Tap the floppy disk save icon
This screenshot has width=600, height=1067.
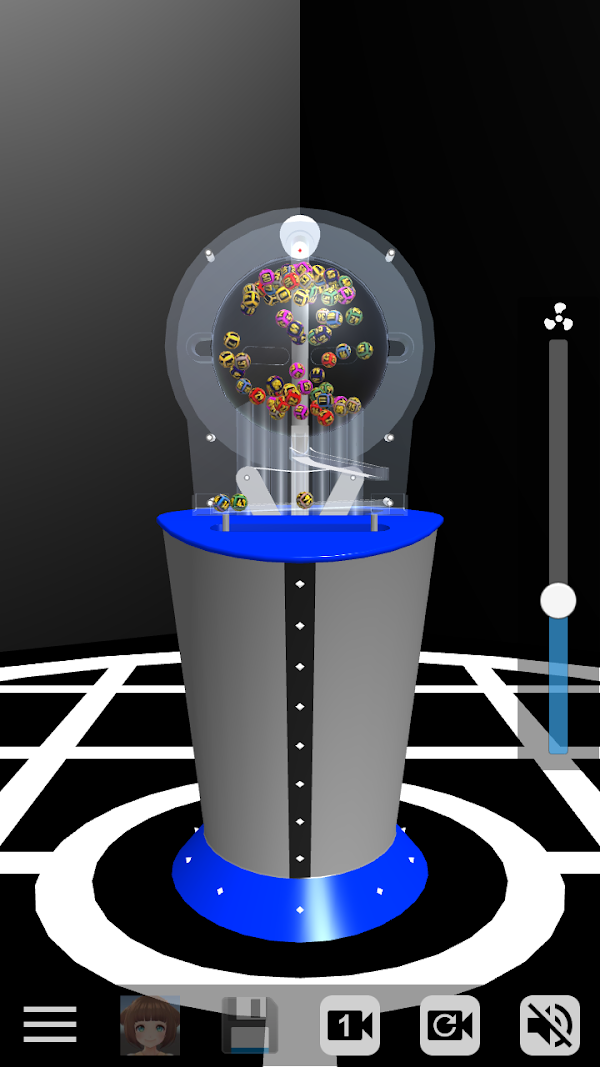tap(250, 1025)
